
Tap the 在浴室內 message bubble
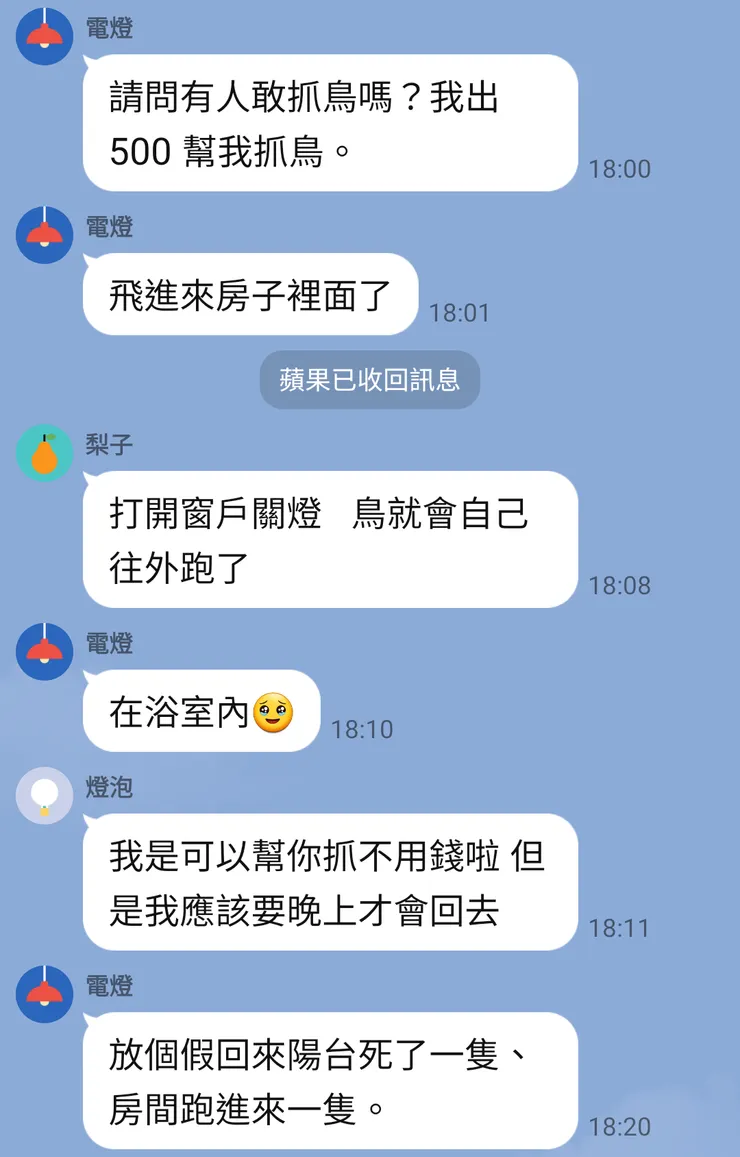pyautogui.click(x=198, y=710)
